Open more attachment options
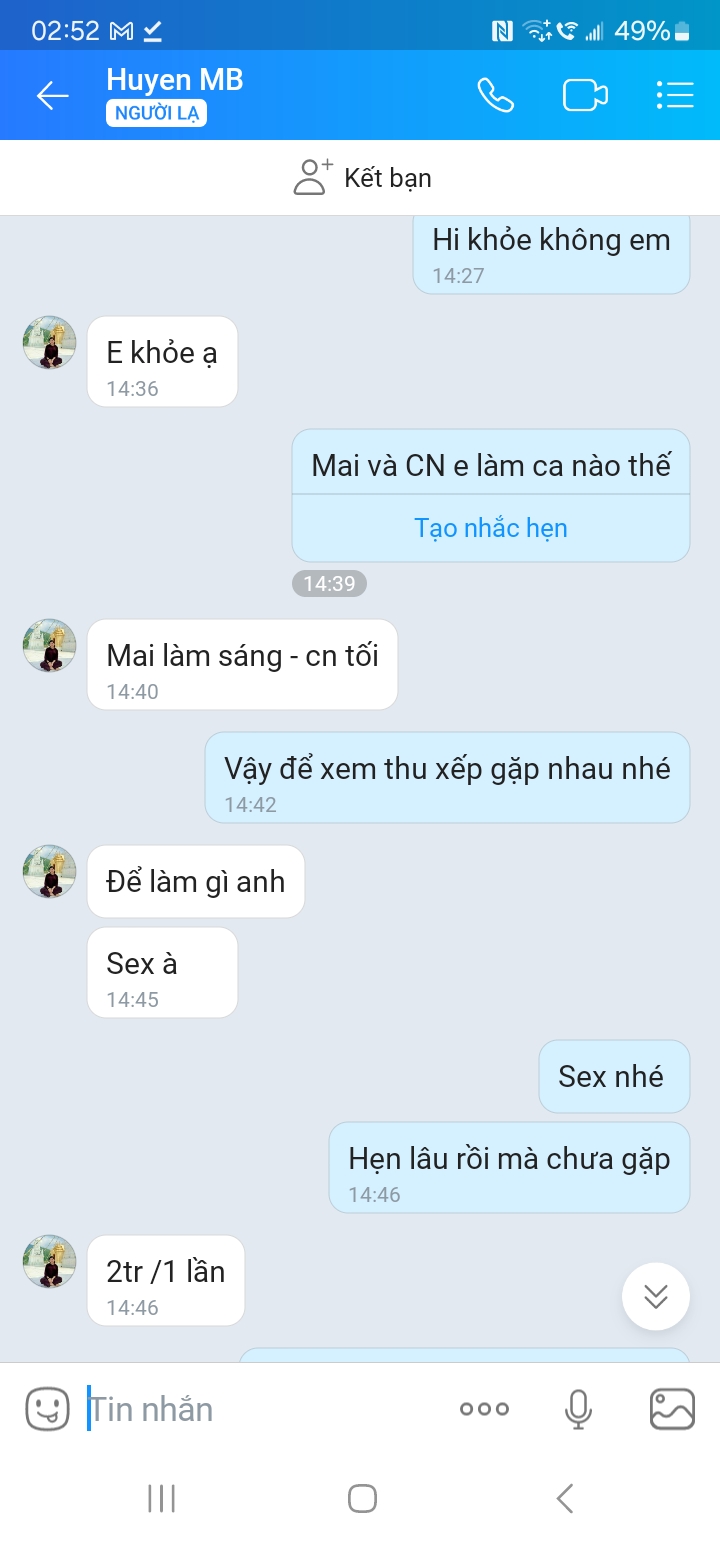Viewport: 720px width, 1544px height. coord(484,1409)
